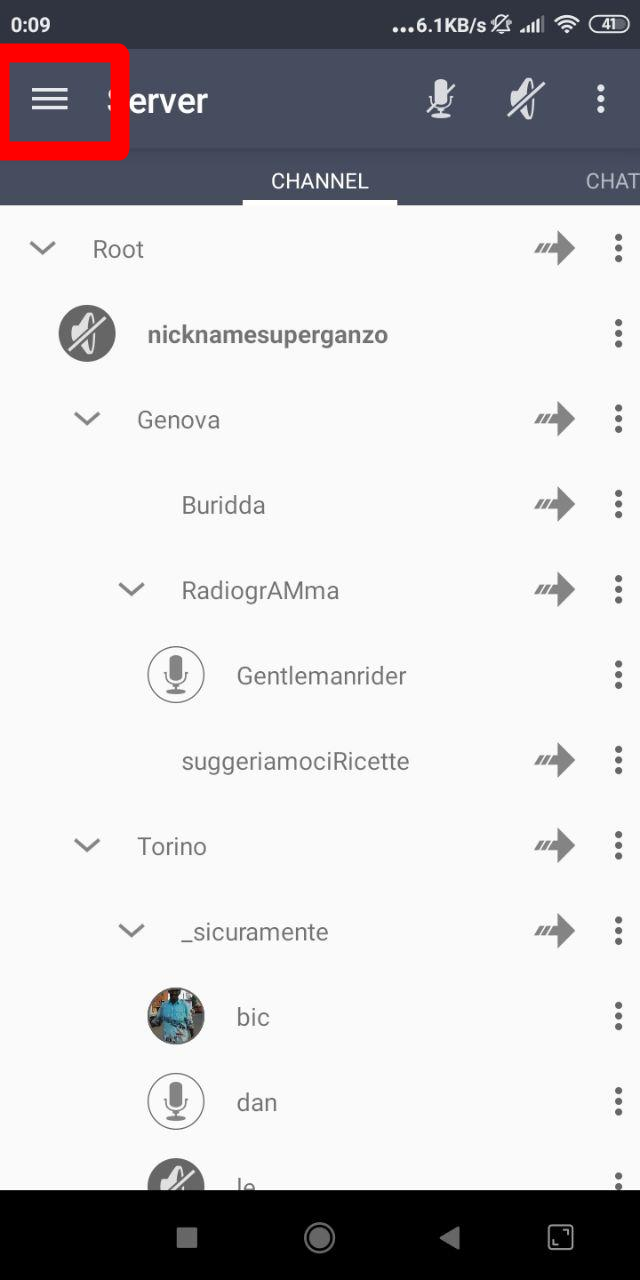Join the Genova channel via arrow
Viewport: 640px width, 1280px height.
(554, 419)
